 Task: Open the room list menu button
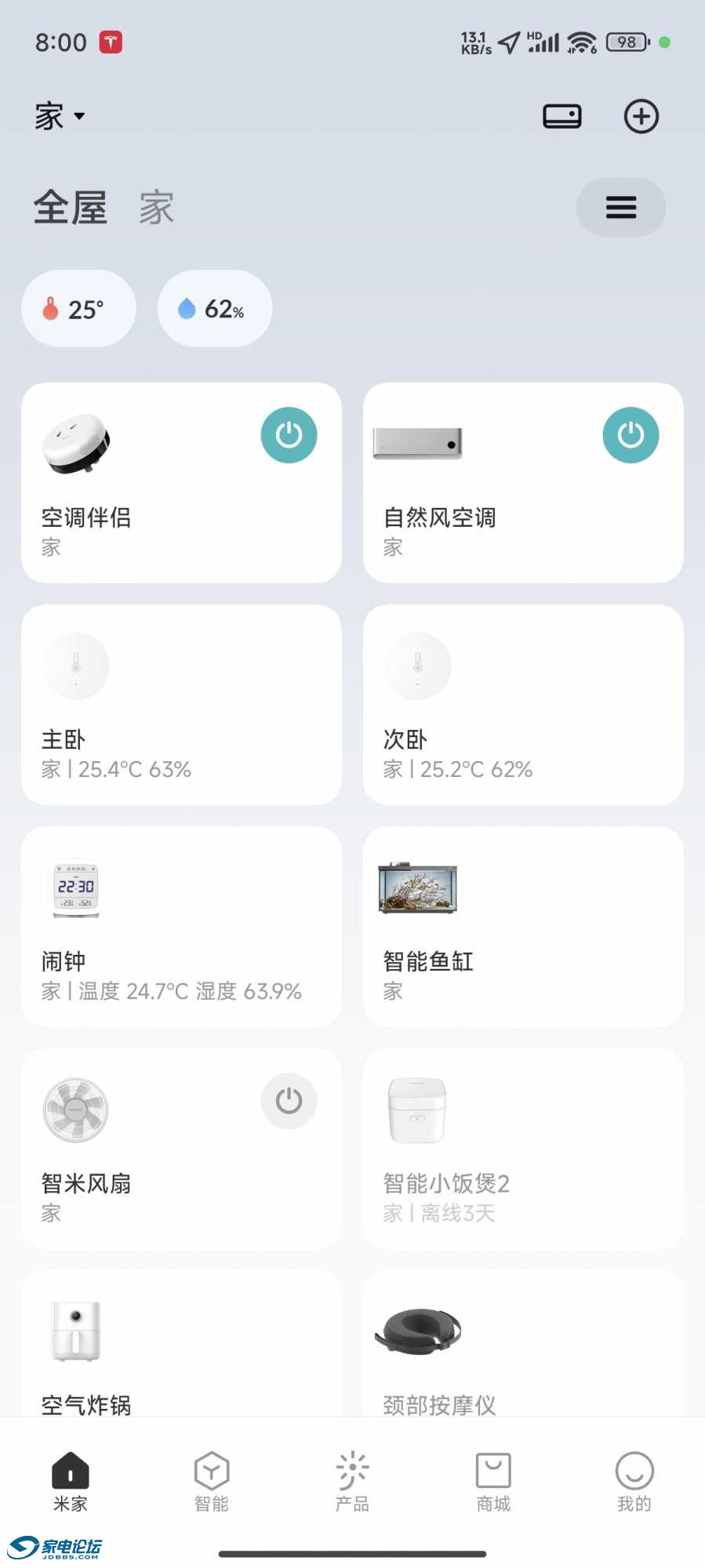click(x=620, y=208)
